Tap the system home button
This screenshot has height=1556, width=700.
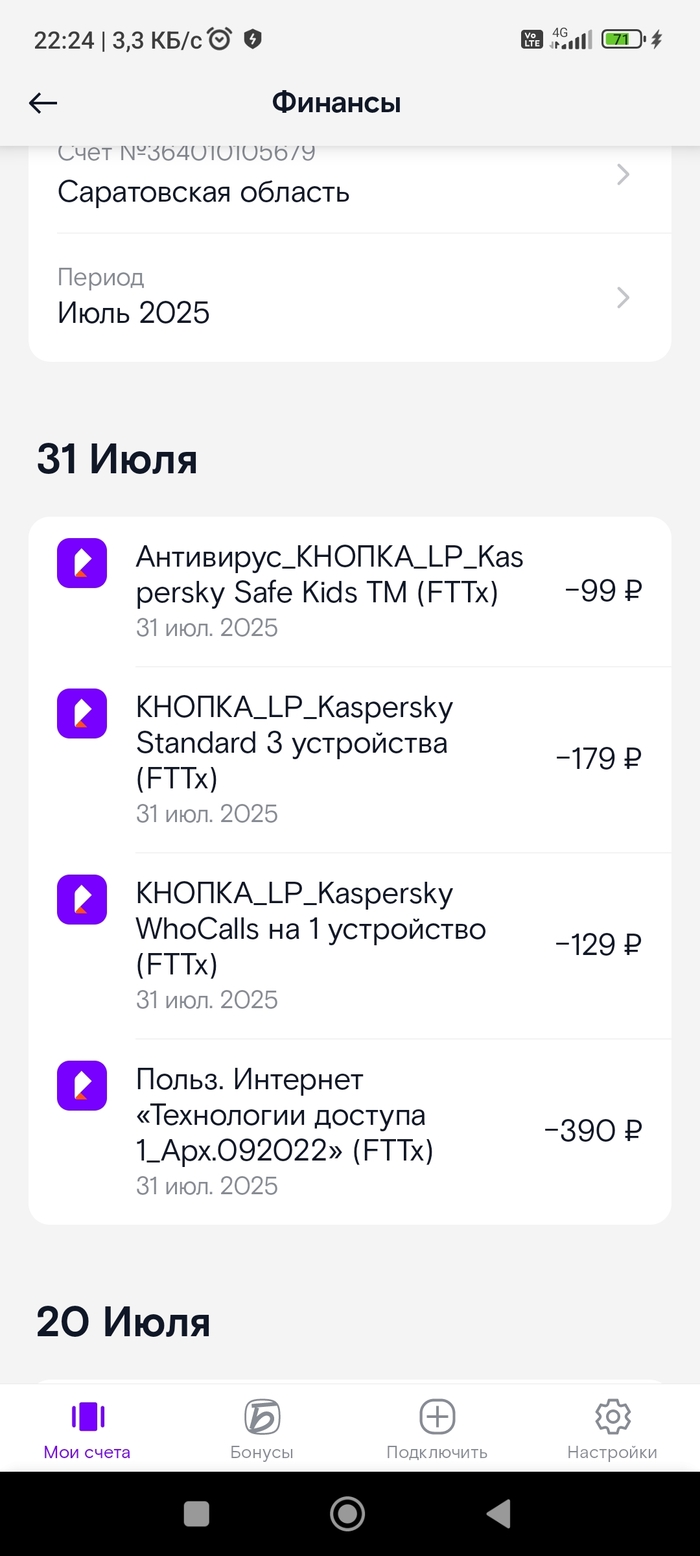tap(347, 1514)
